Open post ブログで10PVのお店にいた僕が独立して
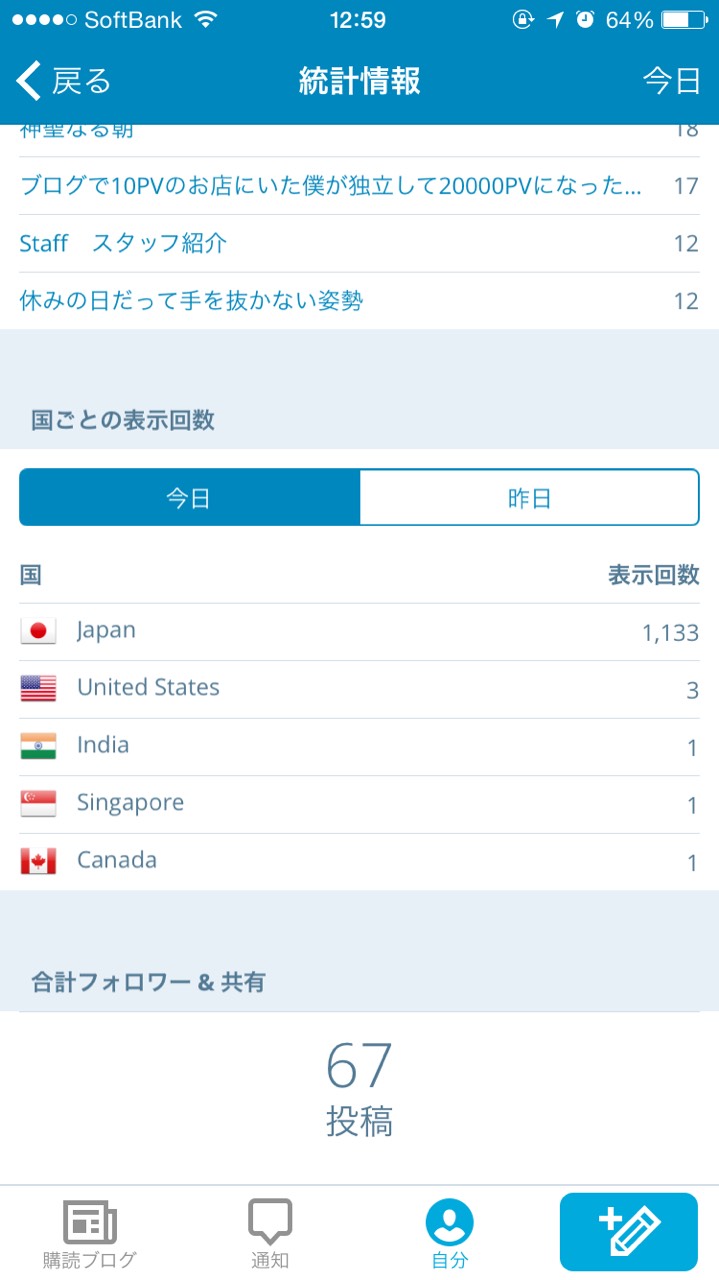The width and height of the screenshot is (719, 1280). click(330, 186)
